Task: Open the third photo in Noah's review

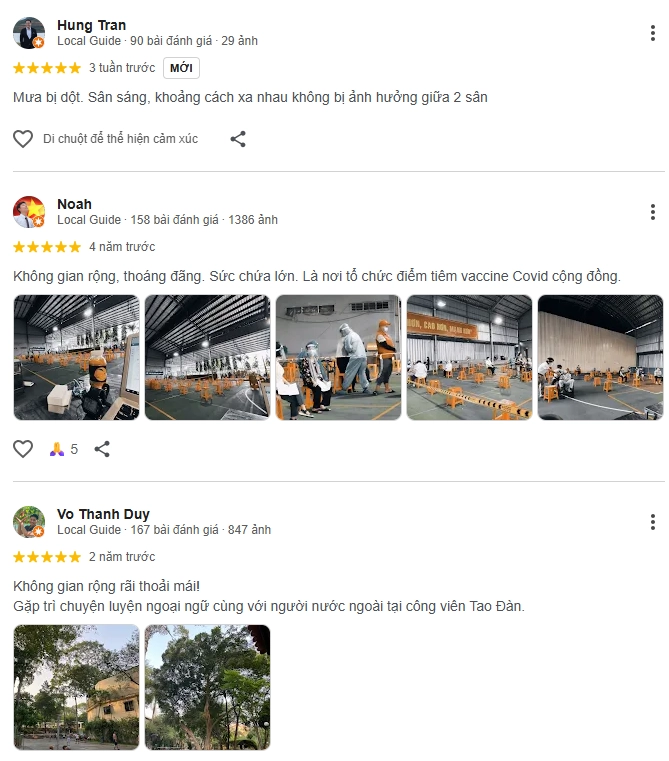Action: (x=338, y=357)
